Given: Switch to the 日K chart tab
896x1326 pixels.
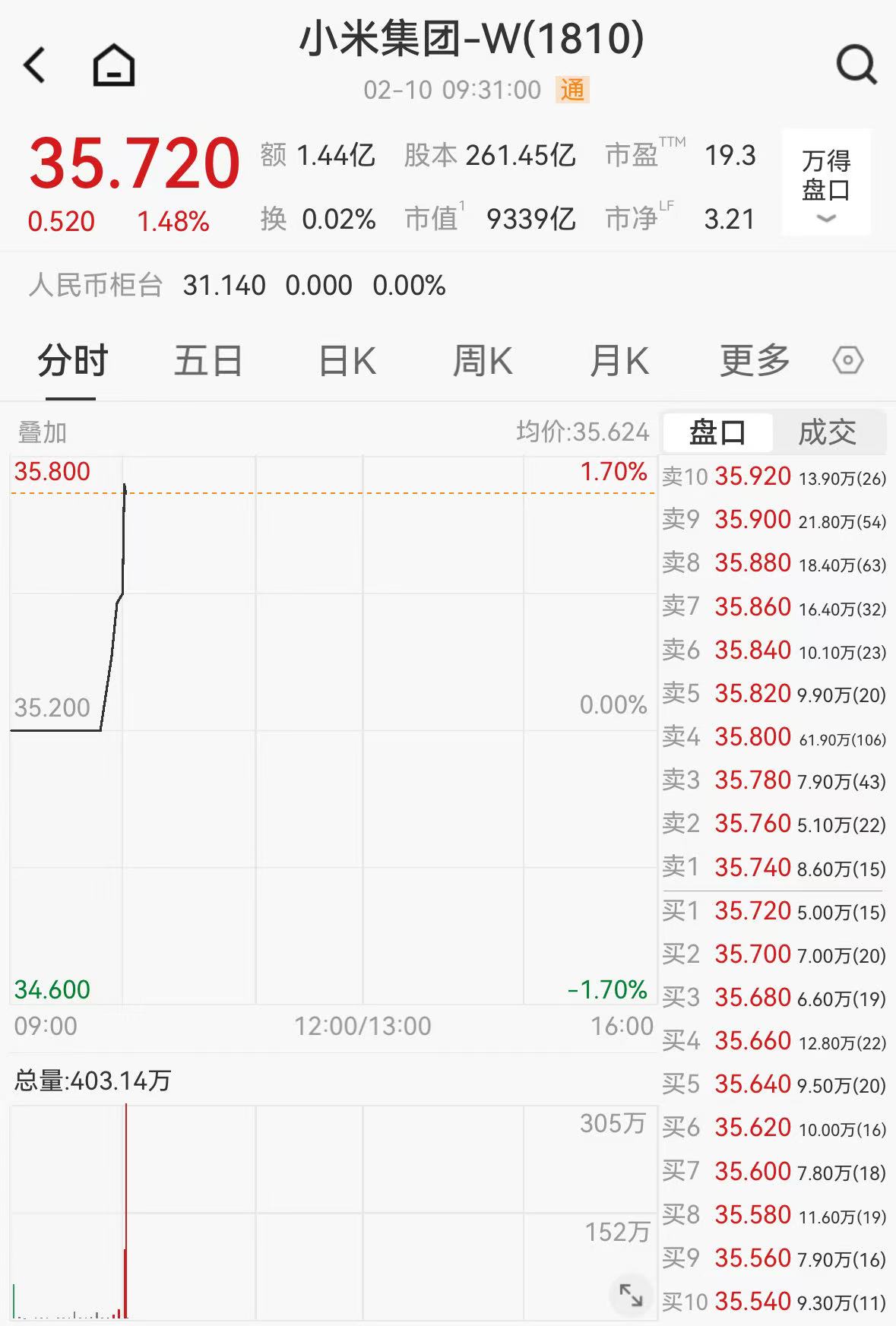Looking at the screenshot, I should coord(347,361).
